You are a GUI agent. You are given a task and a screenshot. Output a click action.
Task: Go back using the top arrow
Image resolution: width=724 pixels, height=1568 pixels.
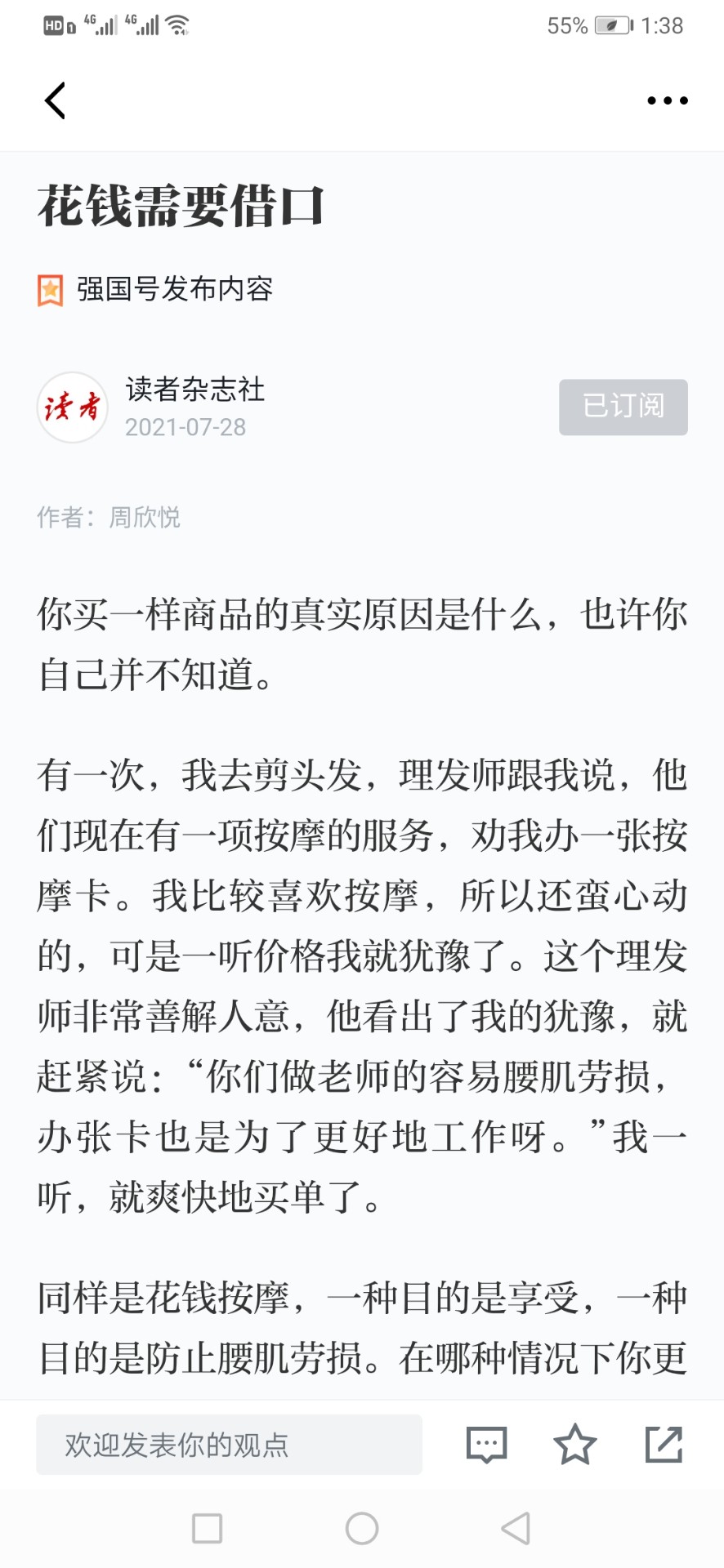point(55,100)
